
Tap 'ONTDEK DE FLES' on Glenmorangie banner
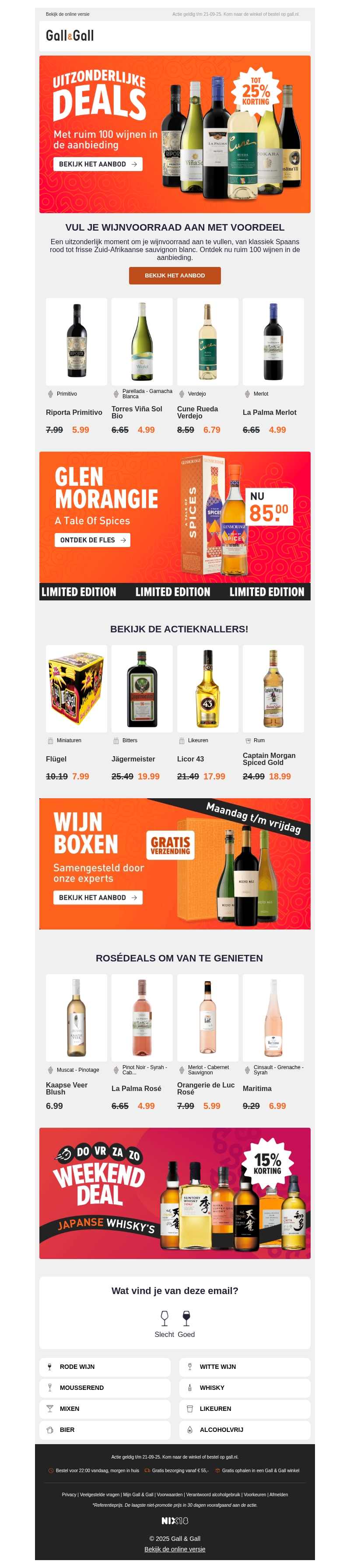pyautogui.click(x=92, y=540)
